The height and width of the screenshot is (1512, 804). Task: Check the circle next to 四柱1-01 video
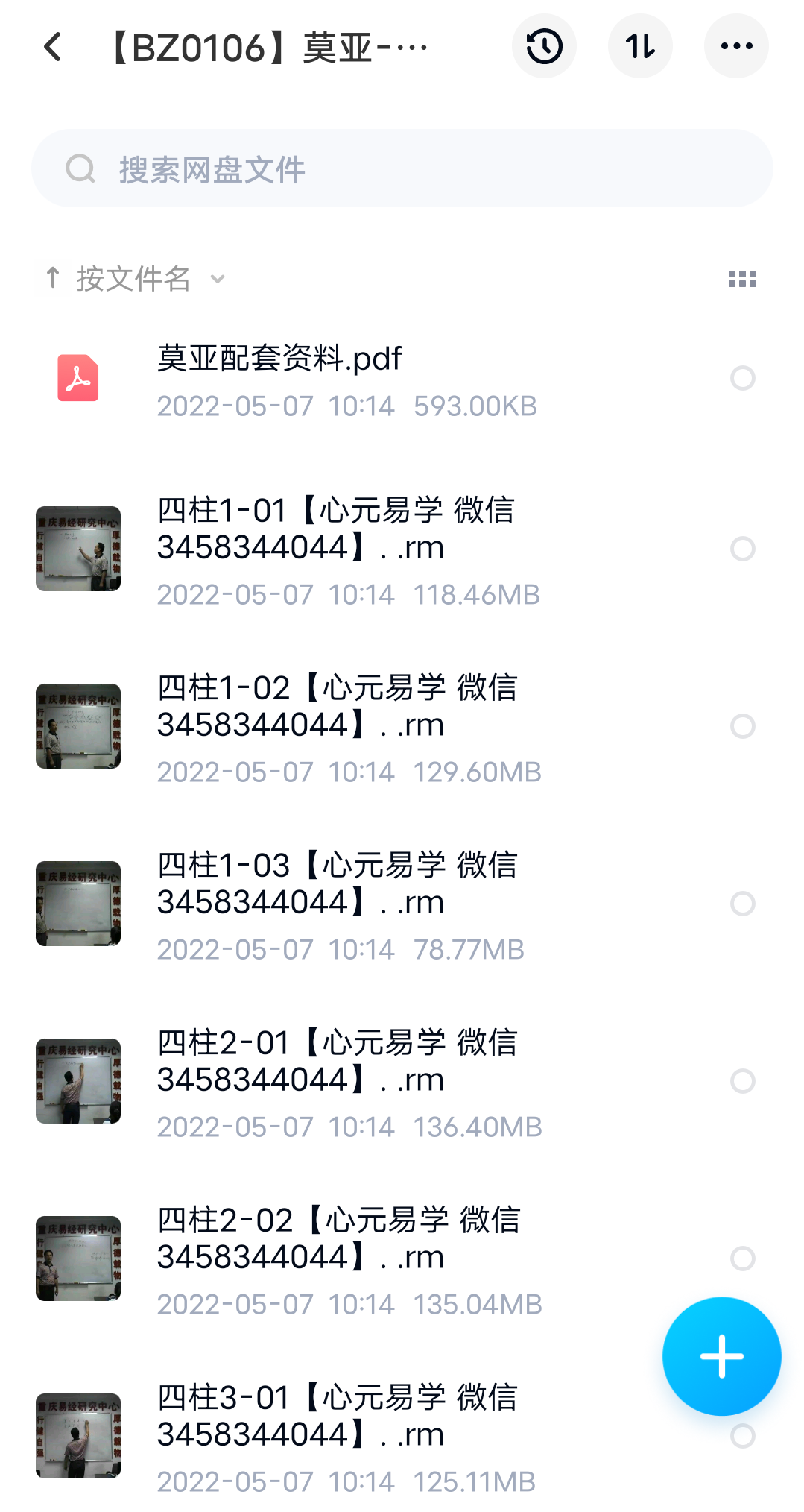coord(743,549)
